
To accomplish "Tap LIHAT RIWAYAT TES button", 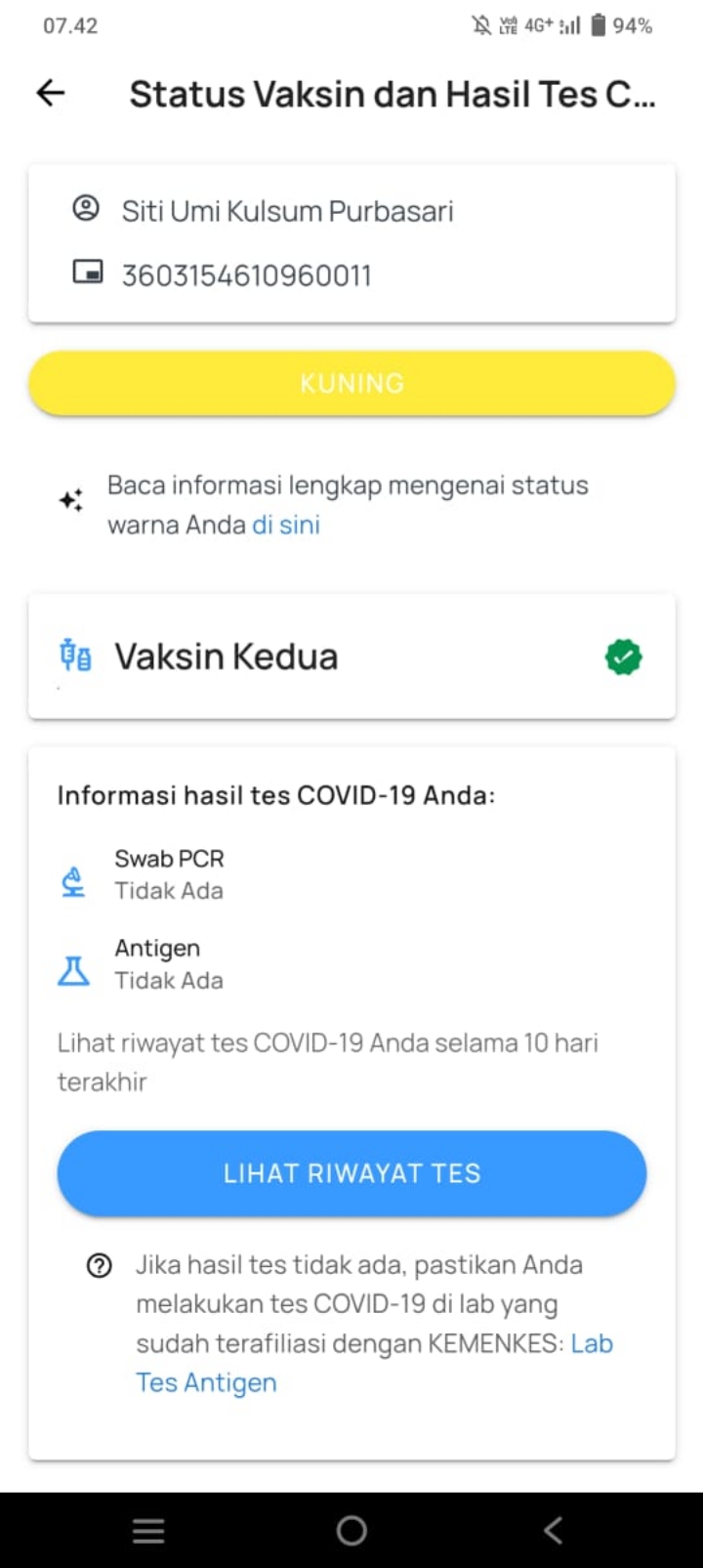I will [x=351, y=1173].
